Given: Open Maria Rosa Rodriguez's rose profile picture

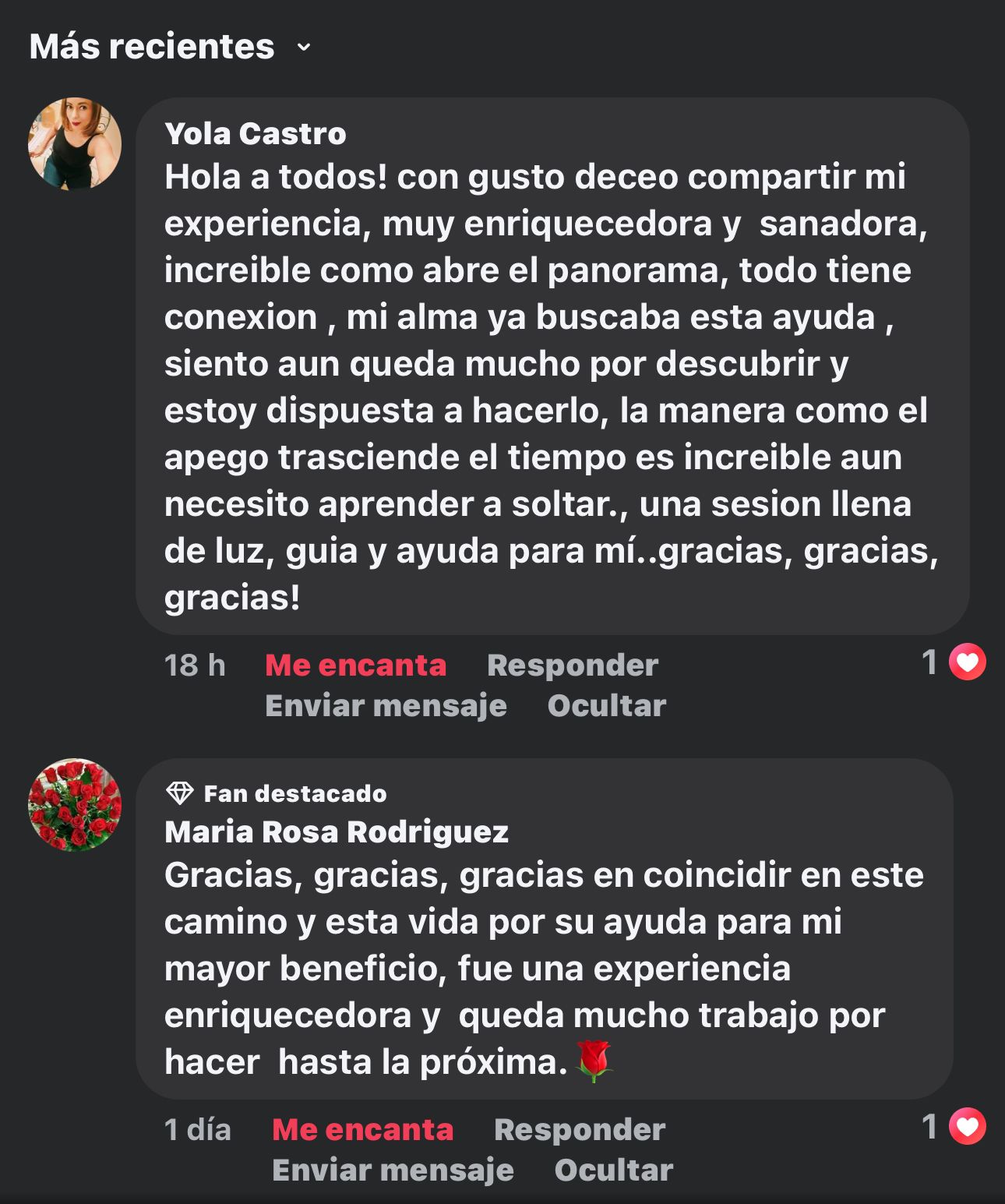Looking at the screenshot, I should click(x=75, y=804).
